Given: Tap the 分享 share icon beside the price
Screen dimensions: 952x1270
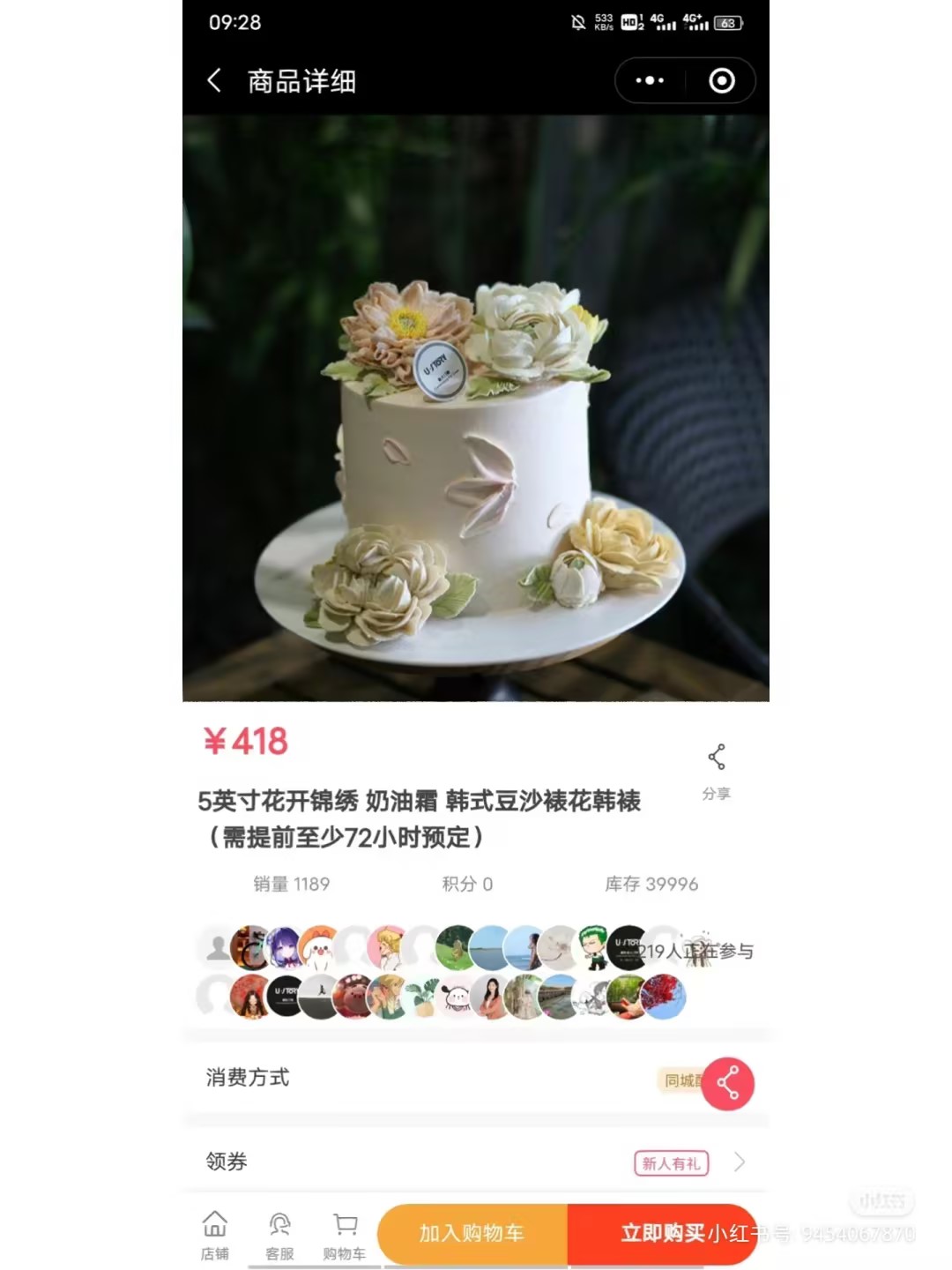Looking at the screenshot, I should point(716,768).
